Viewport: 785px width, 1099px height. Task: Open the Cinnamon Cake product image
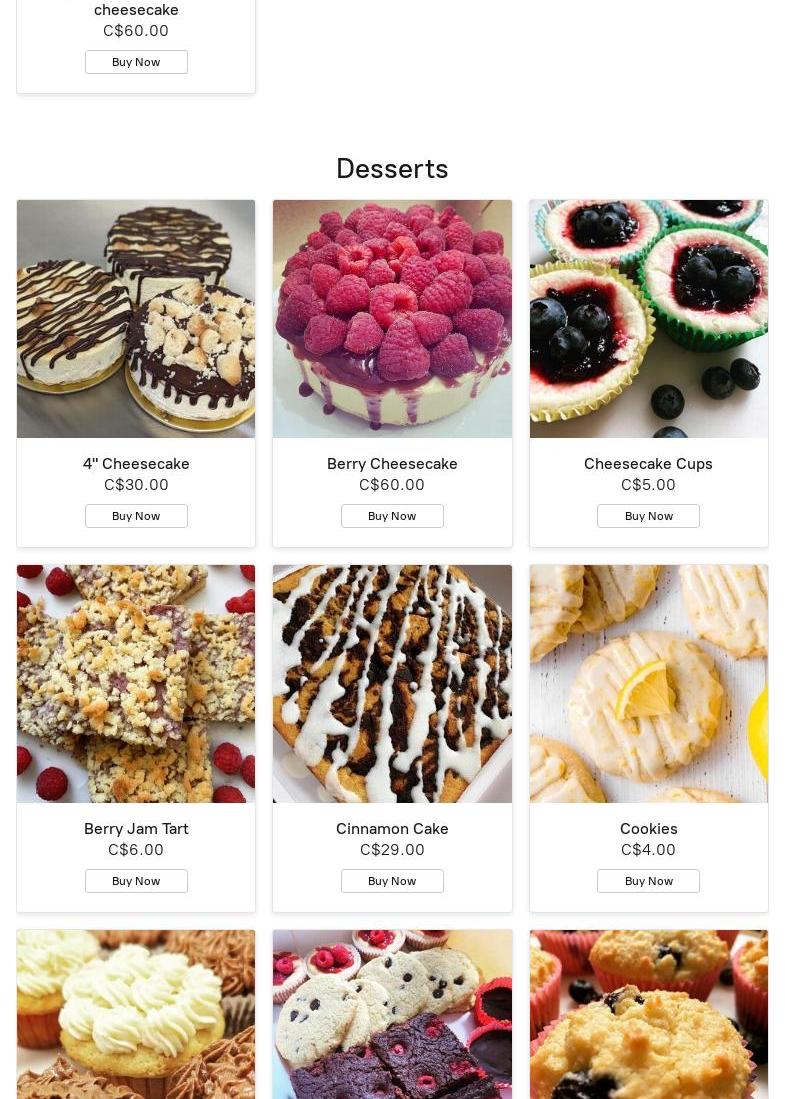(x=392, y=684)
